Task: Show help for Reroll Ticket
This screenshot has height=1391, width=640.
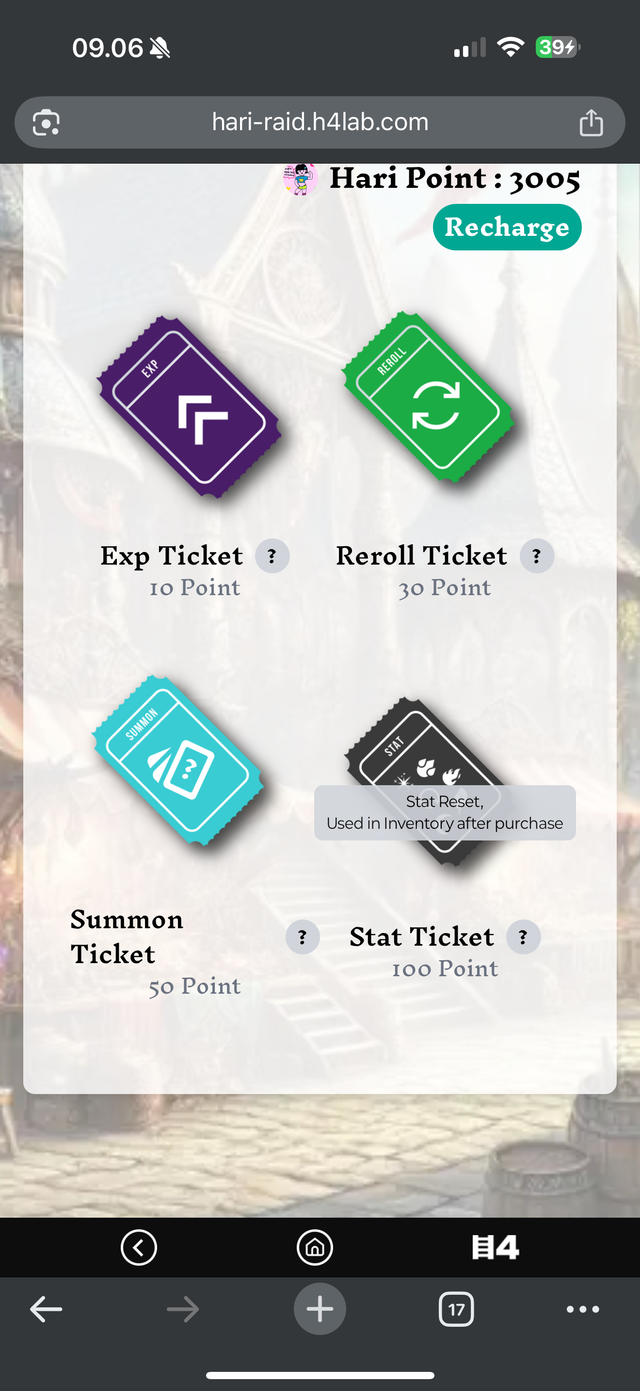Action: (x=537, y=556)
